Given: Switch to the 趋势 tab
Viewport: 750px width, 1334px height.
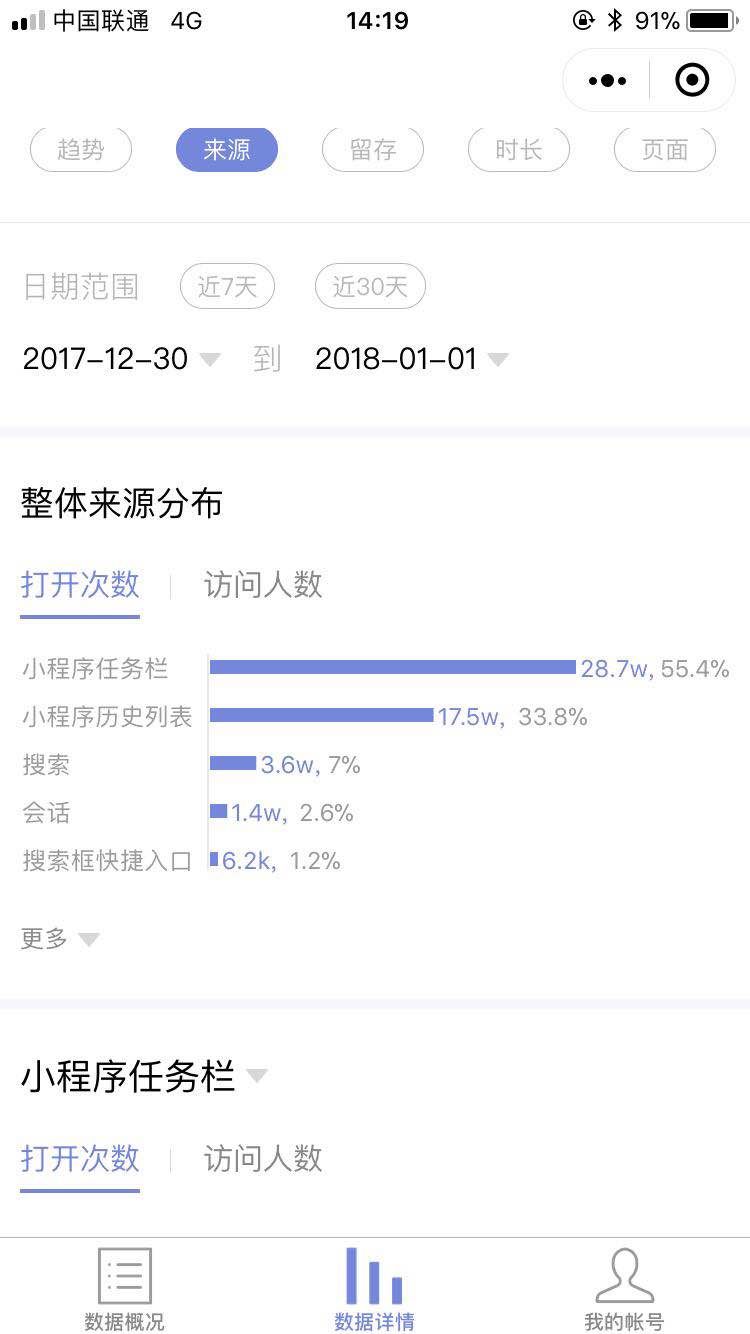Looking at the screenshot, I should pyautogui.click(x=81, y=150).
